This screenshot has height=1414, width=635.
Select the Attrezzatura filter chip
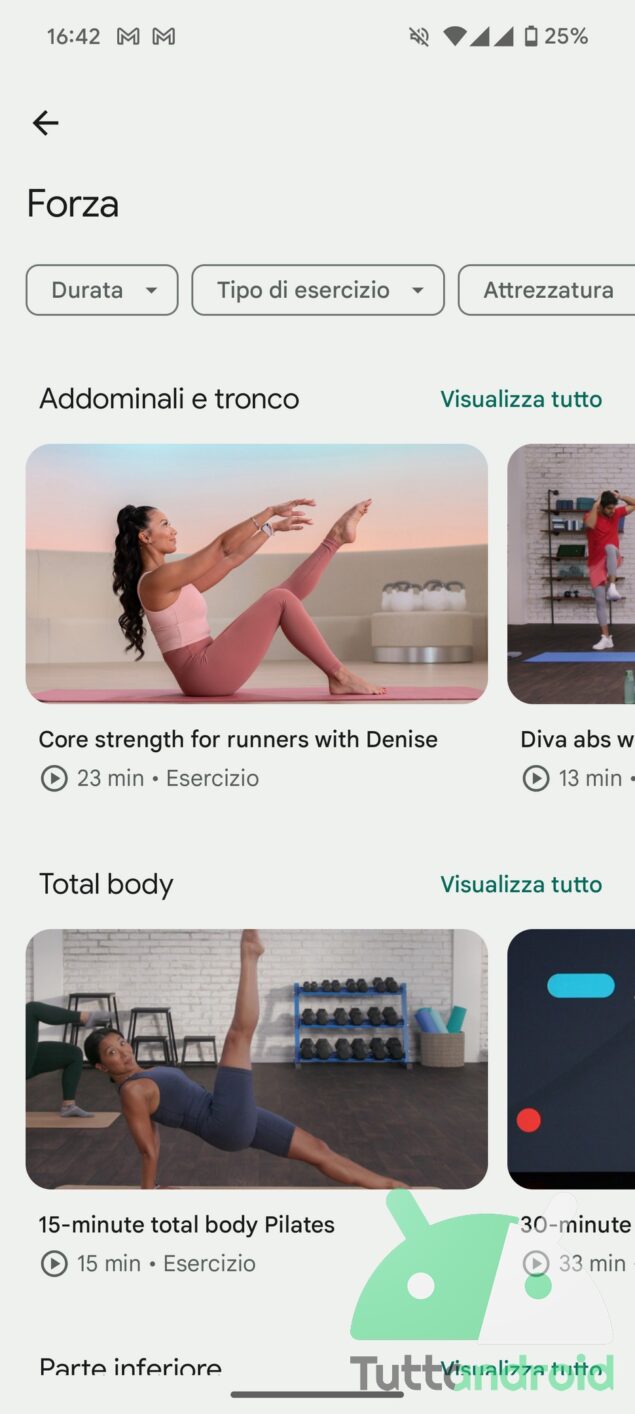point(548,290)
